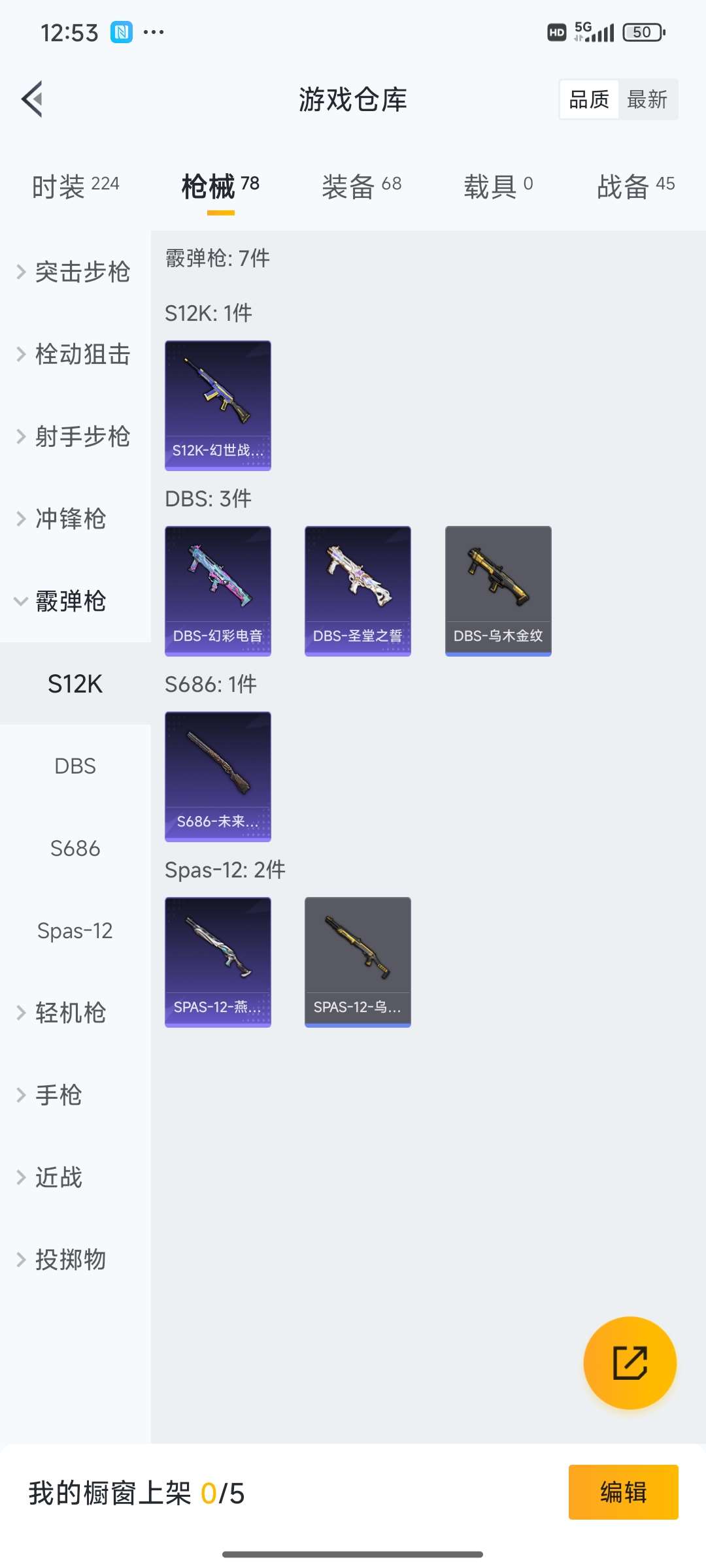This screenshot has width=706, height=1568.
Task: Open the S12K-幻世战 skin tile
Action: 218,405
